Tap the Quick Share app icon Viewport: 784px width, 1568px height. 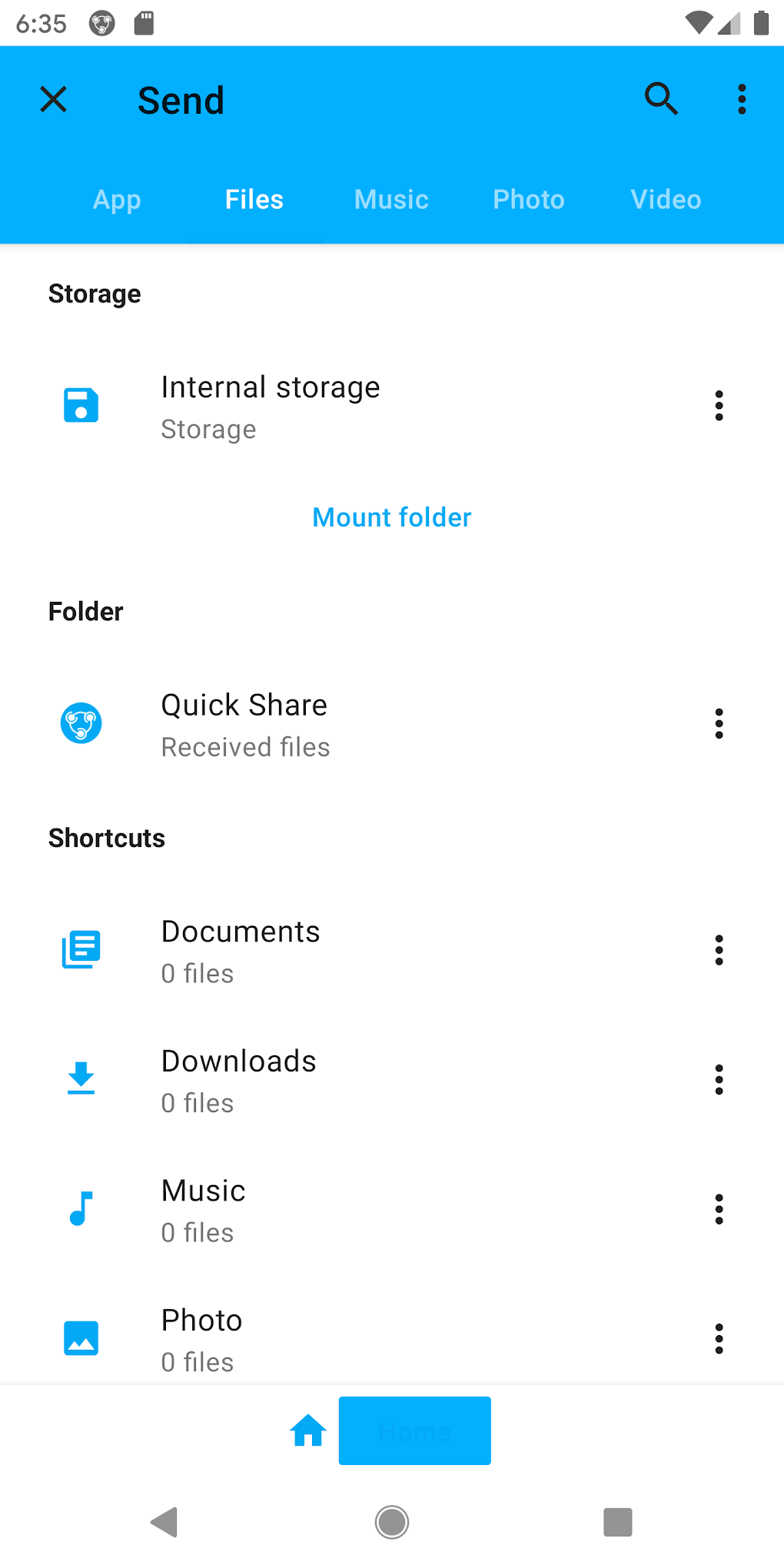click(x=81, y=723)
